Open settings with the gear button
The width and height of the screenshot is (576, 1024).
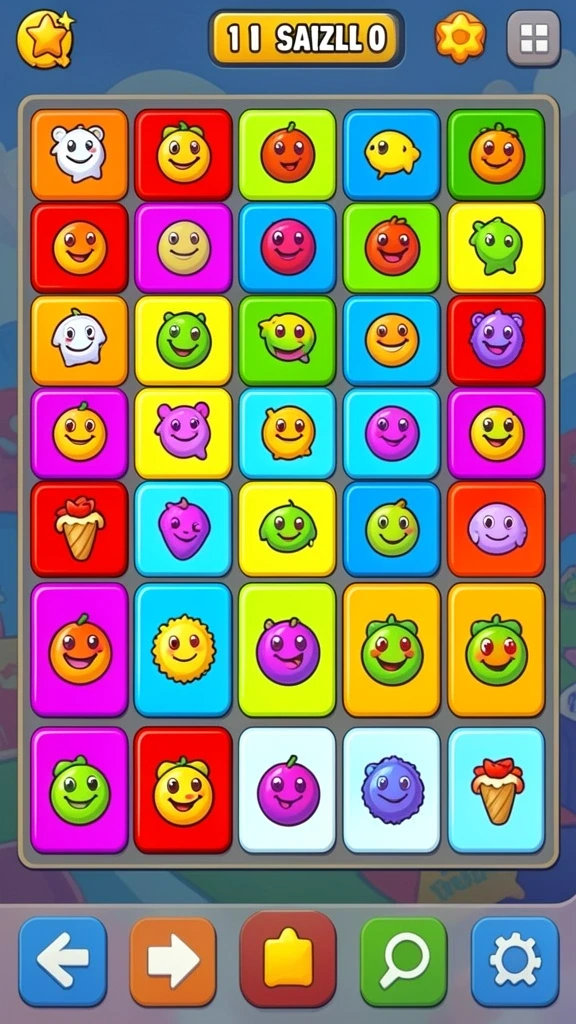coord(515,961)
